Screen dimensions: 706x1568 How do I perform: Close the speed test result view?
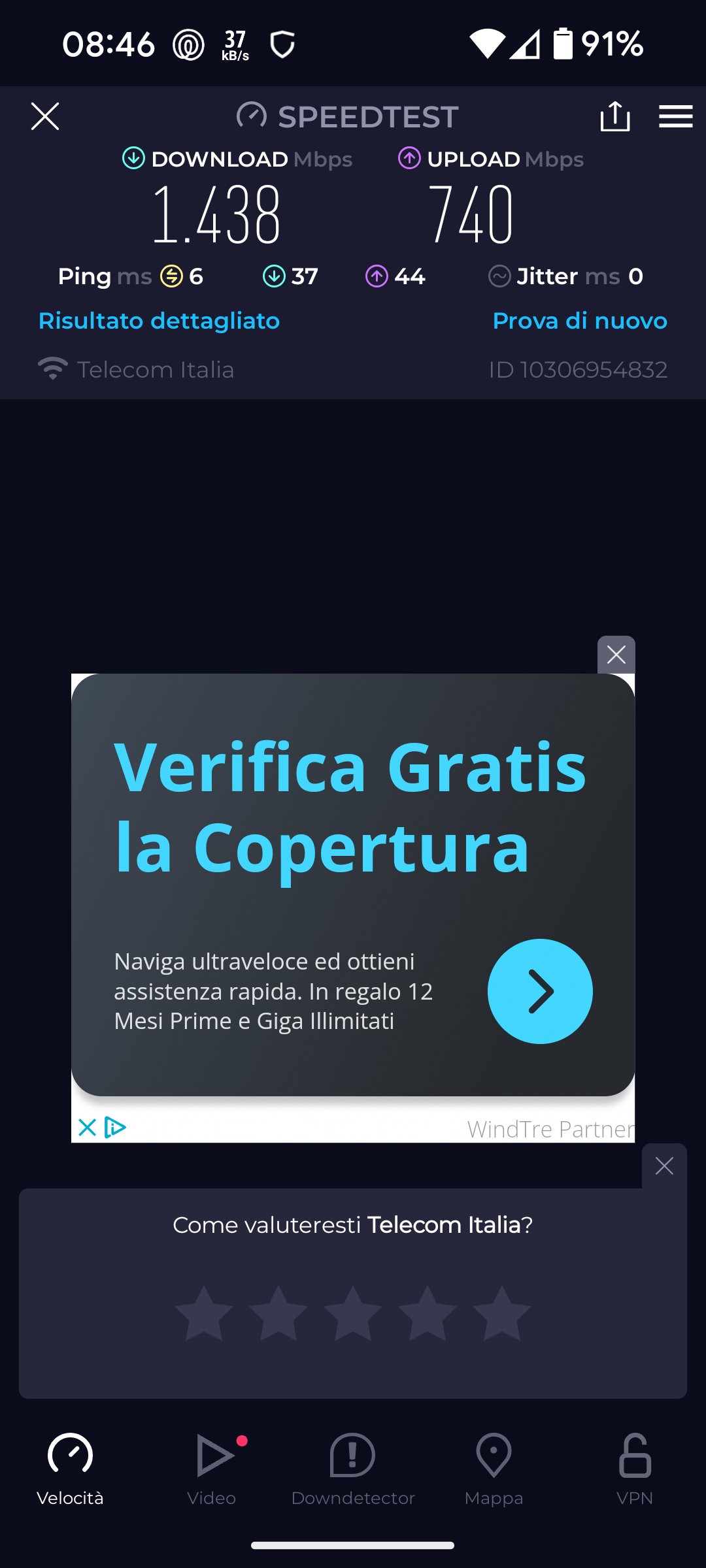click(x=45, y=116)
